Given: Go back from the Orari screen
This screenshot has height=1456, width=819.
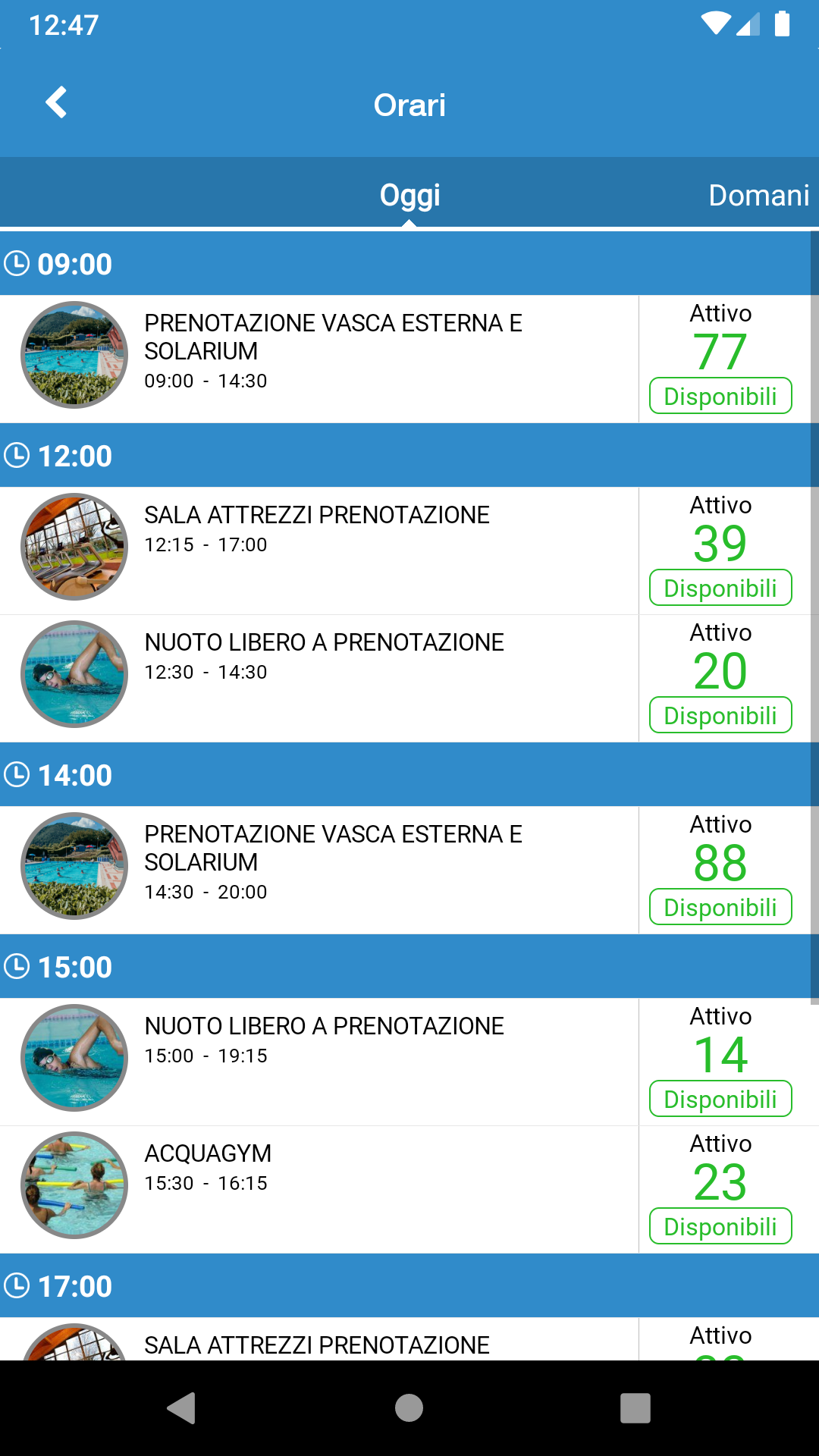Looking at the screenshot, I should 57,103.
